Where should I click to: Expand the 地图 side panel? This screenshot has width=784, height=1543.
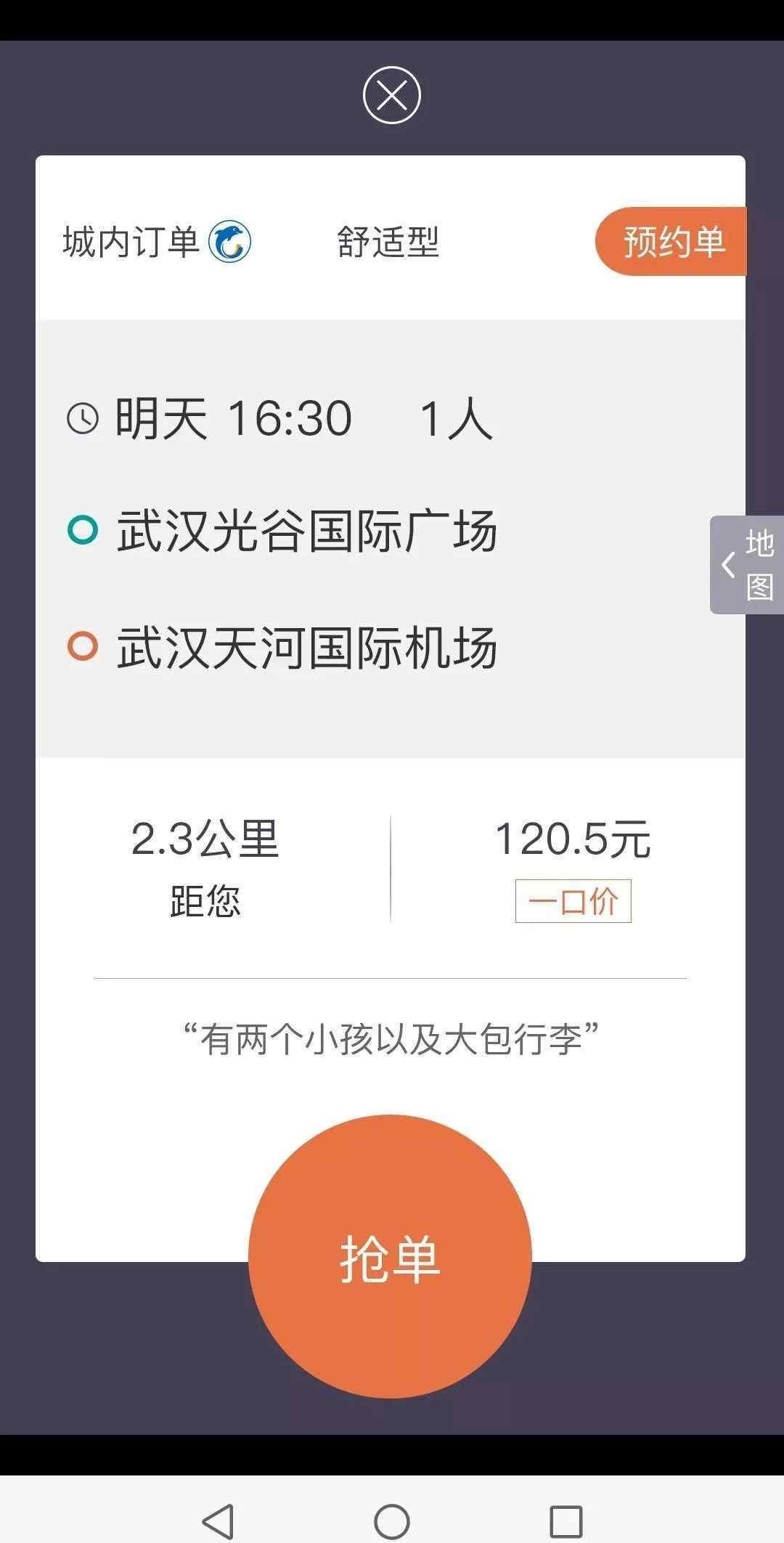point(747,565)
